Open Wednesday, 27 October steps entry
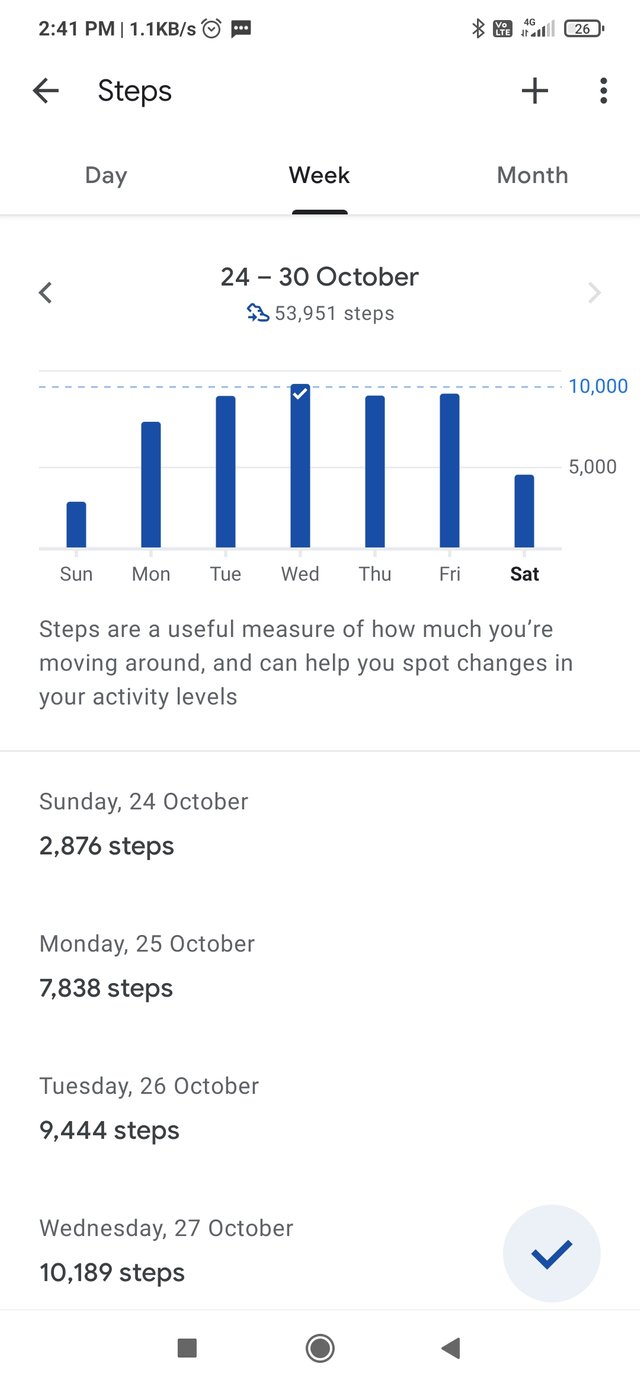The width and height of the screenshot is (640, 1387). click(166, 1251)
